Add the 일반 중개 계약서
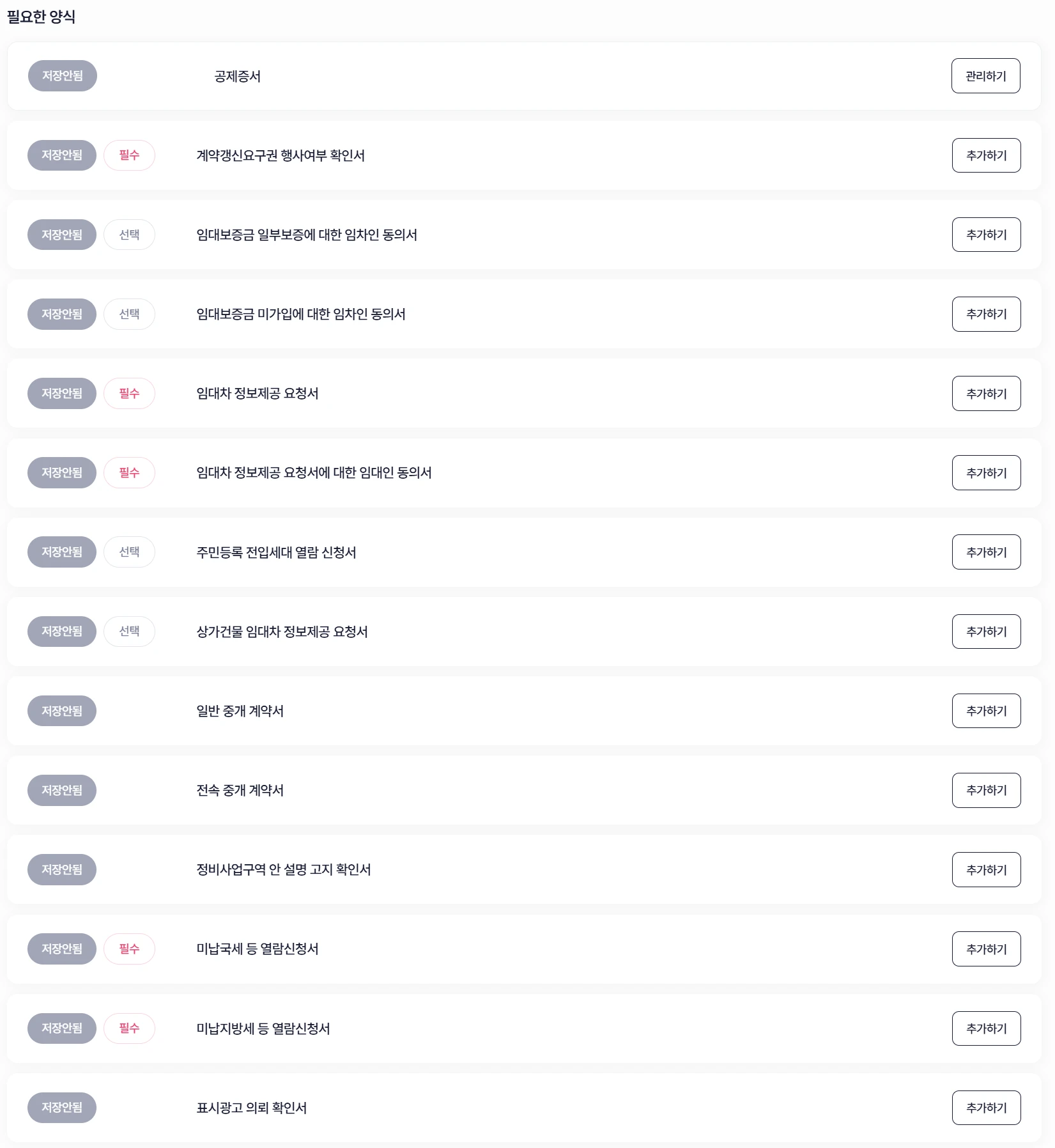This screenshot has width=1055, height=1148. click(986, 711)
